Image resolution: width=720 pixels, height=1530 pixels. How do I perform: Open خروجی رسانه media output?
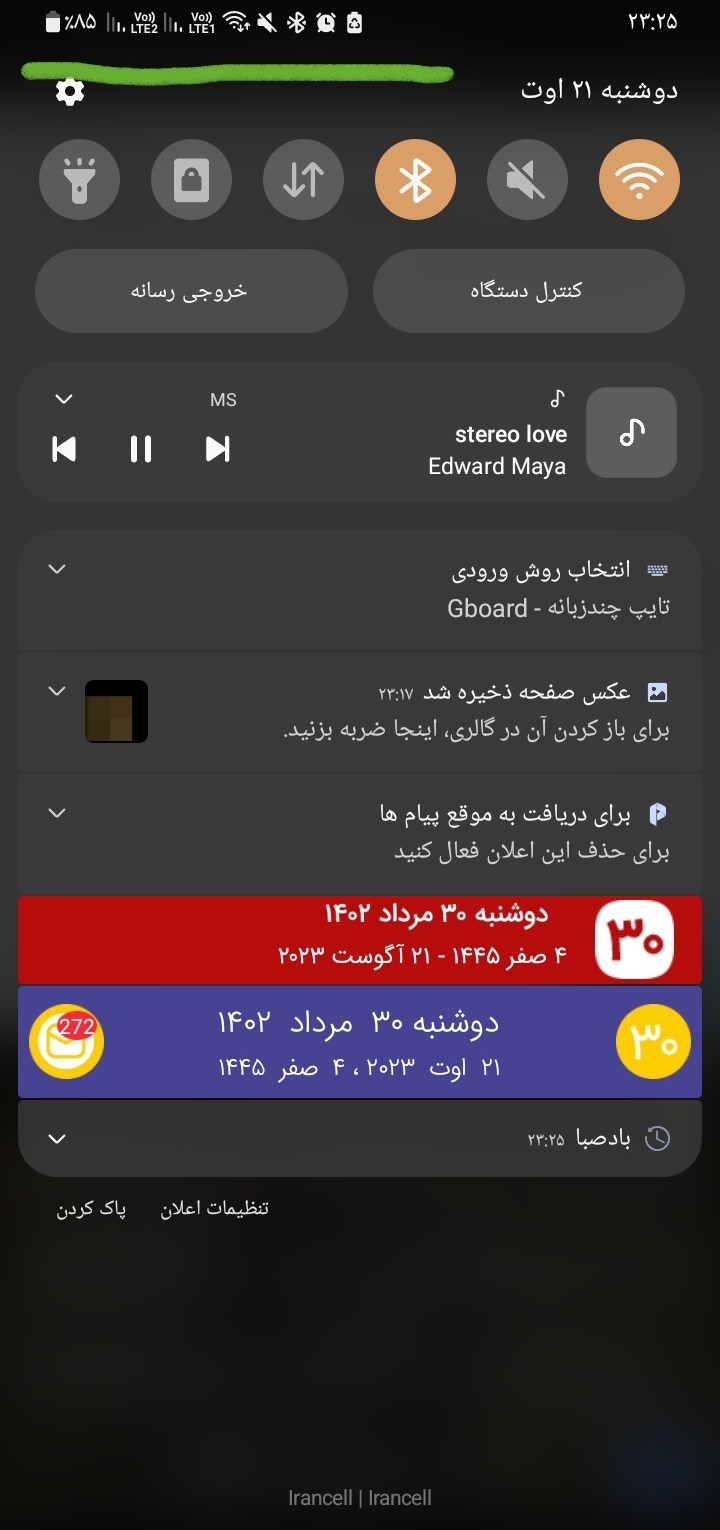coord(191,291)
